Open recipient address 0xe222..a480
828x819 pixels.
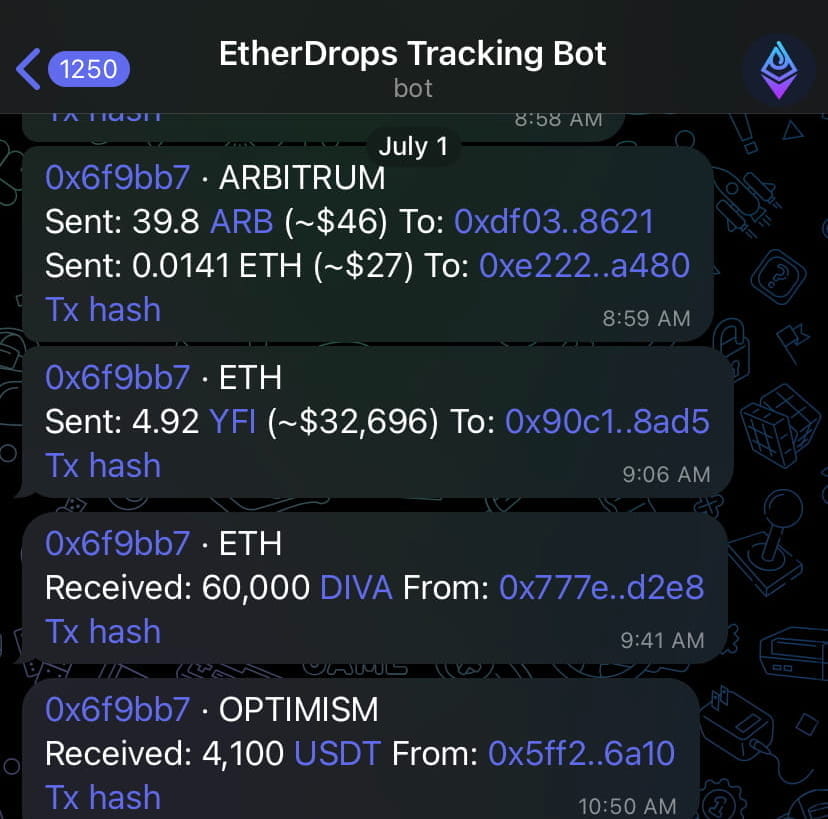click(x=584, y=265)
